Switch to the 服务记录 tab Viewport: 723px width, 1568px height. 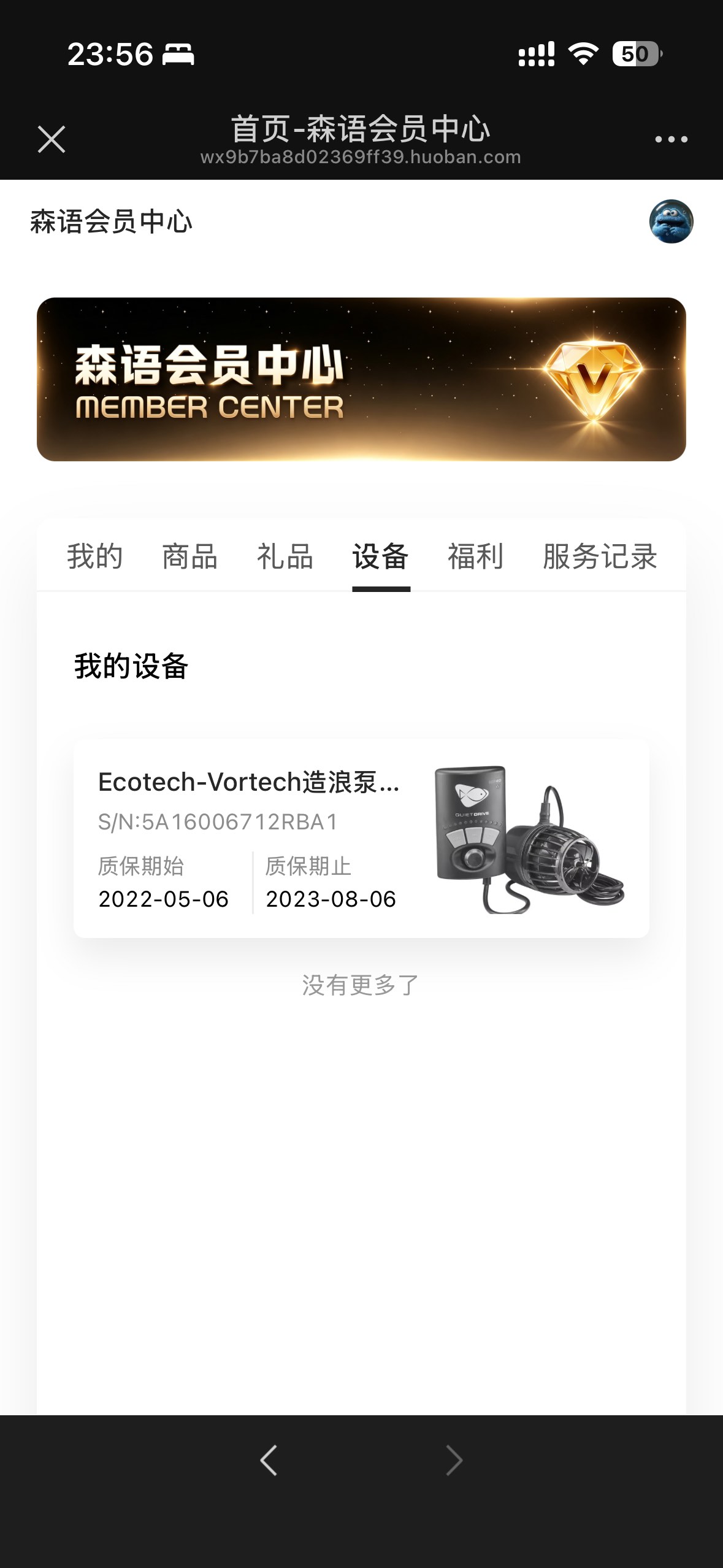(600, 556)
